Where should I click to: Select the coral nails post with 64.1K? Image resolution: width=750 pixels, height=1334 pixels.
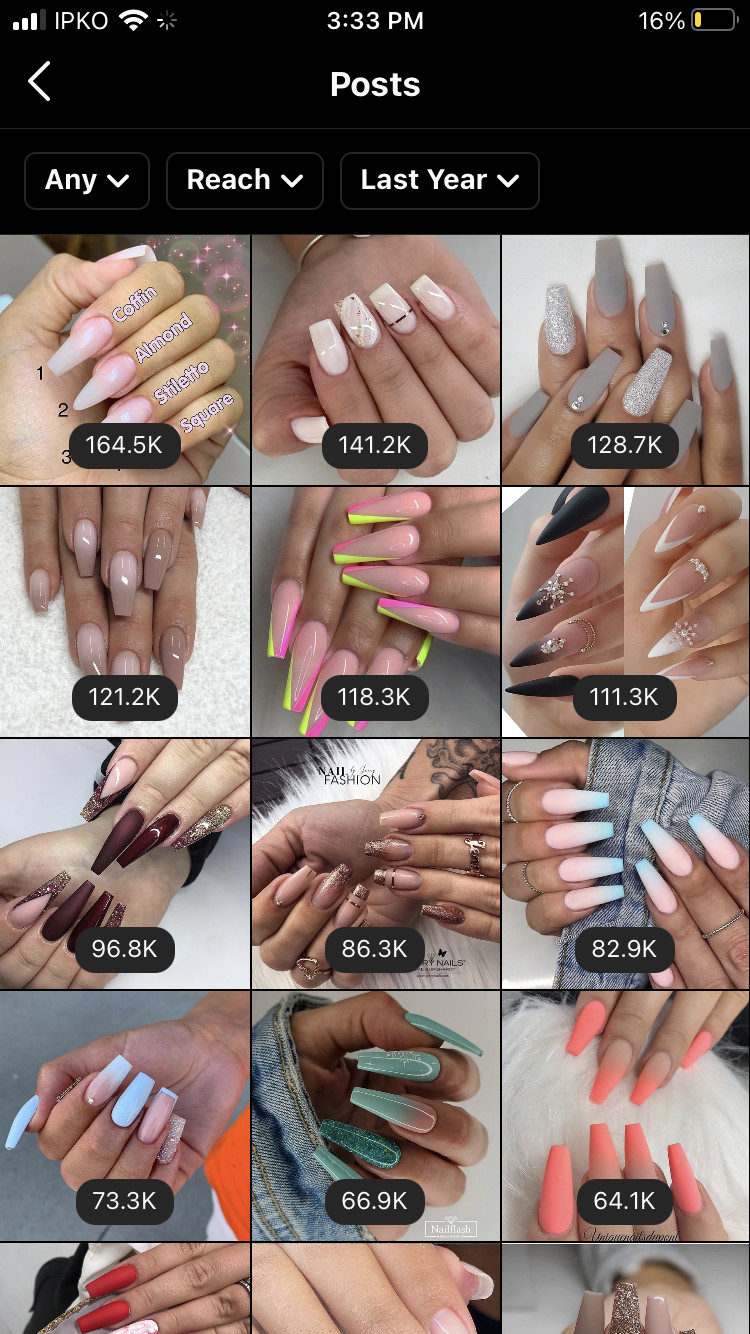pyautogui.click(x=626, y=1116)
